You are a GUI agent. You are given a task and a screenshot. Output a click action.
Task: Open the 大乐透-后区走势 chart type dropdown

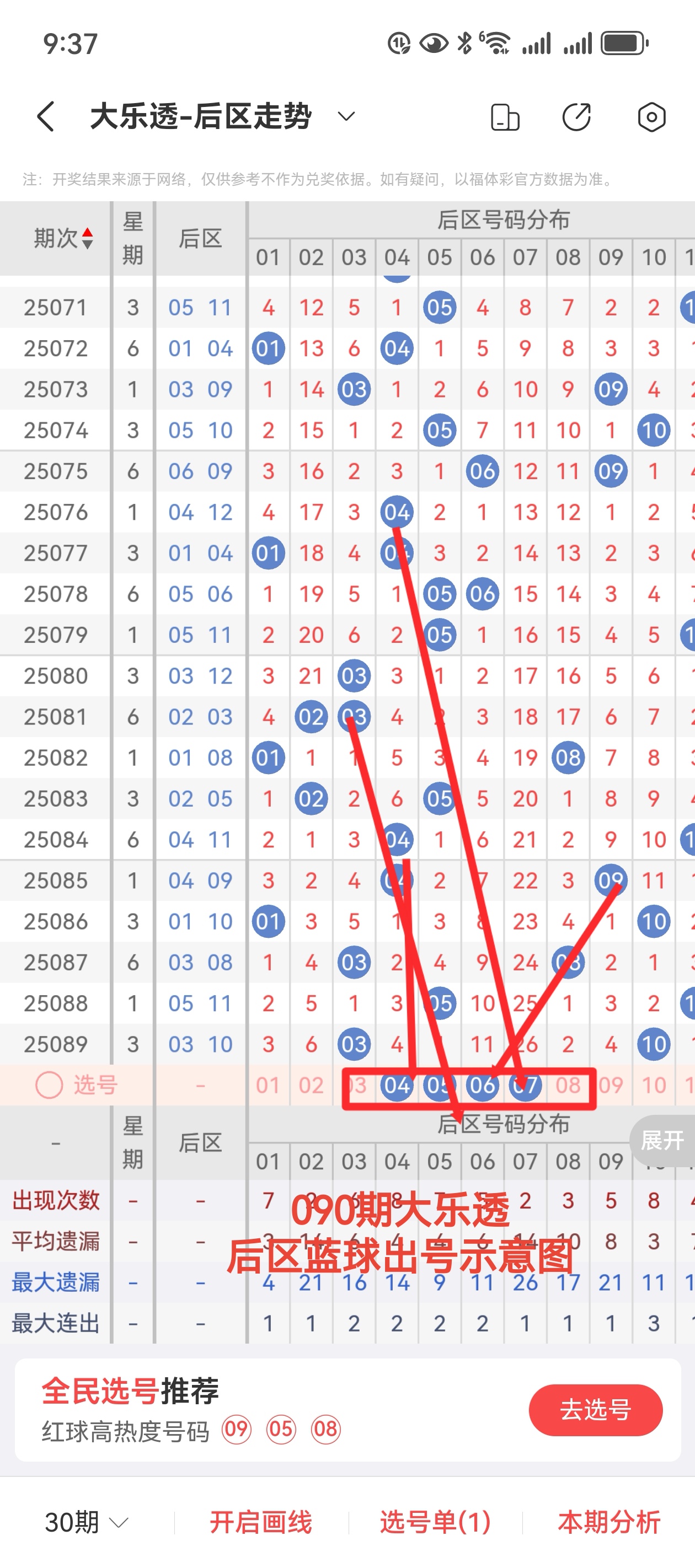(346, 116)
